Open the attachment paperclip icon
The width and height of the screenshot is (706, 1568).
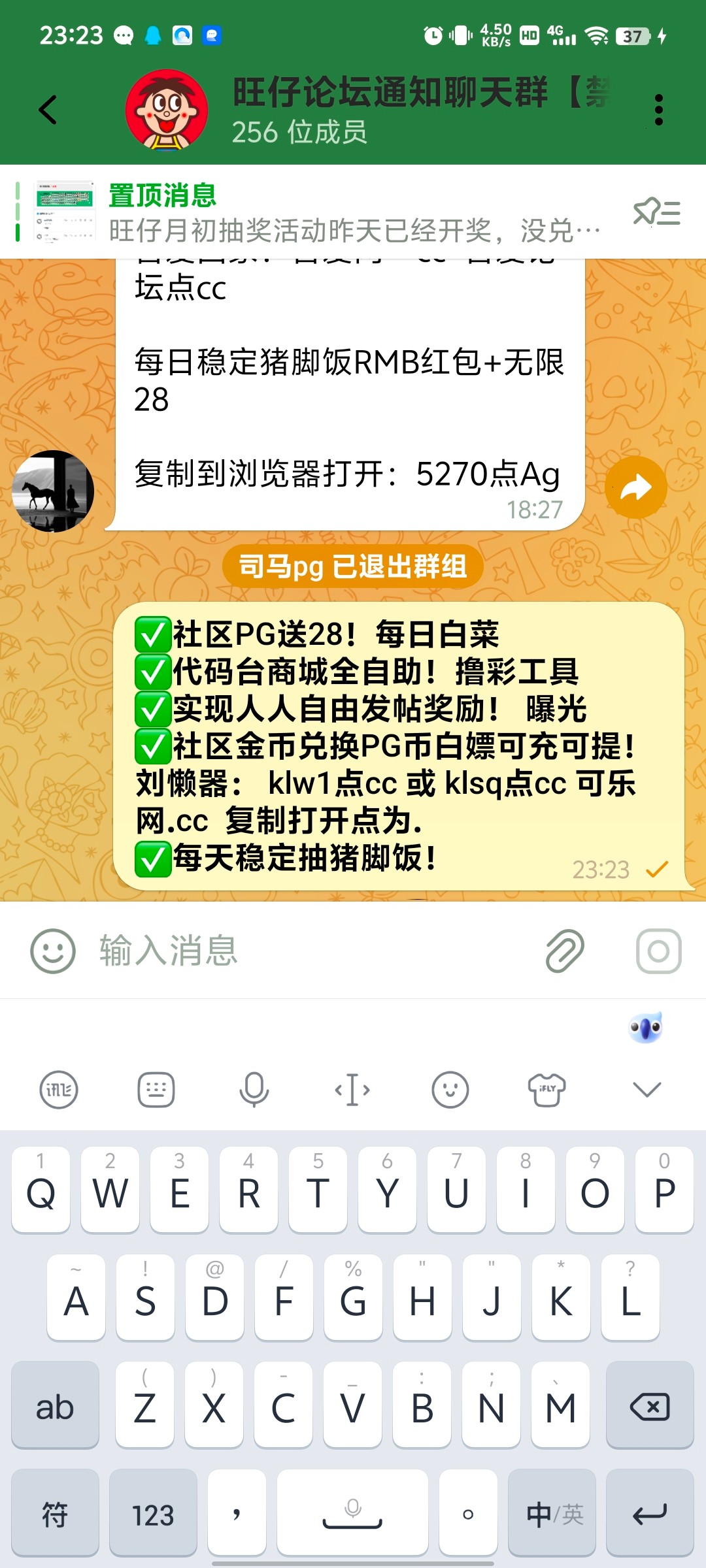coord(563,952)
